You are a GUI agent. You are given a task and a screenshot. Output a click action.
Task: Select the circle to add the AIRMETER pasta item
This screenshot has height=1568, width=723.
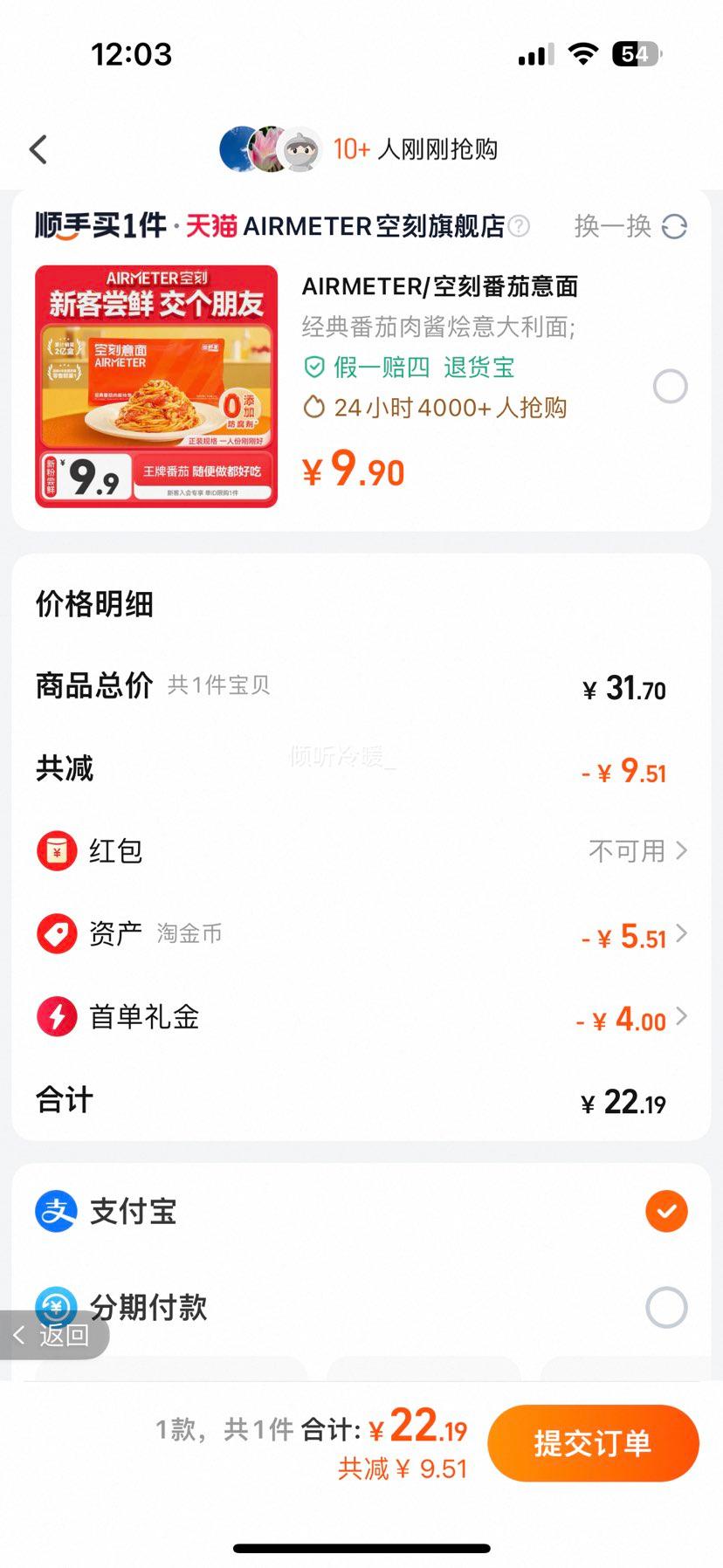click(670, 387)
